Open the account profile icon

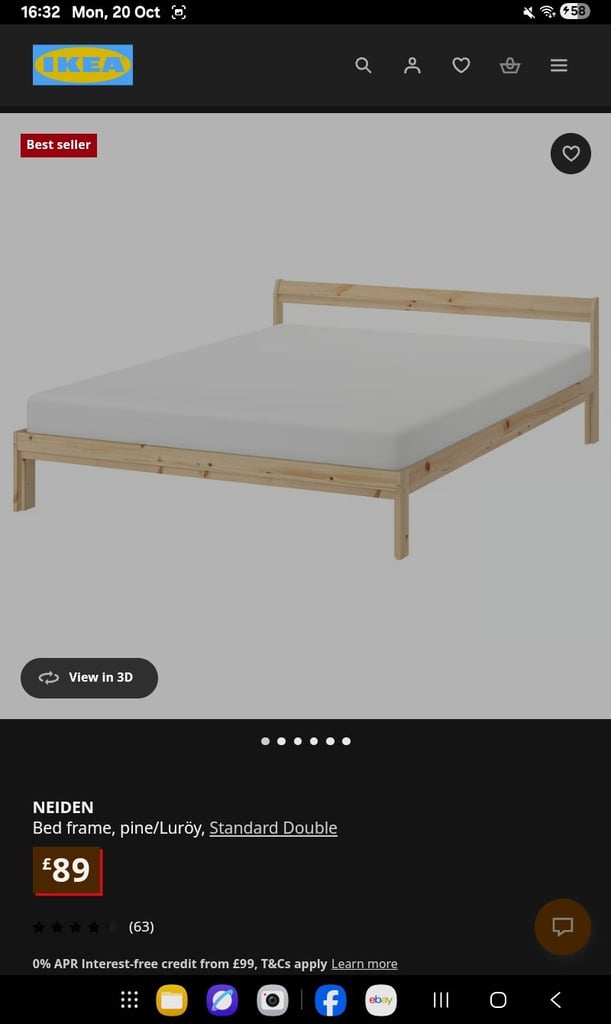pos(412,66)
